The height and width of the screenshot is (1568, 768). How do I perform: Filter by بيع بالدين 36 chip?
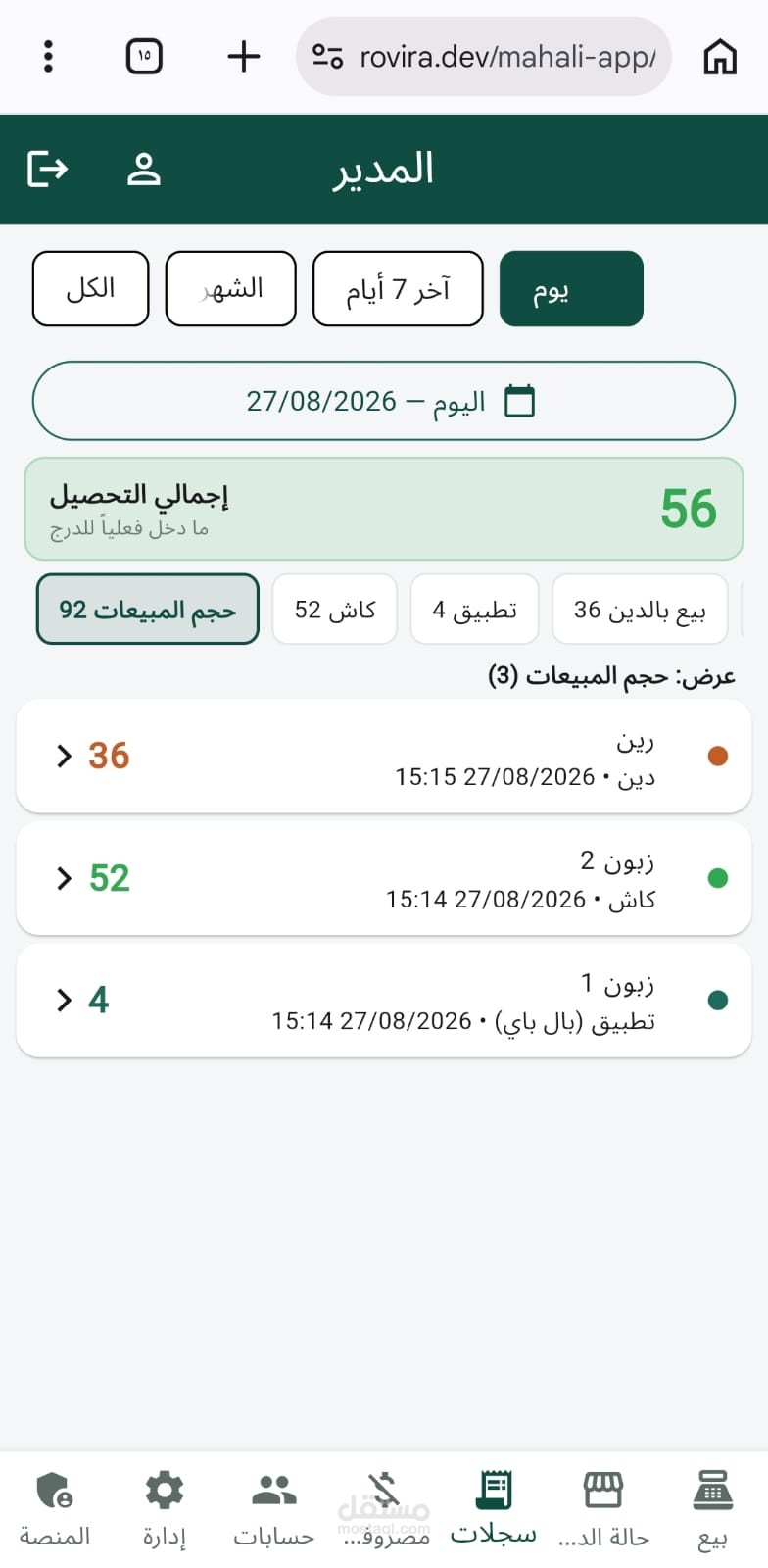[640, 610]
